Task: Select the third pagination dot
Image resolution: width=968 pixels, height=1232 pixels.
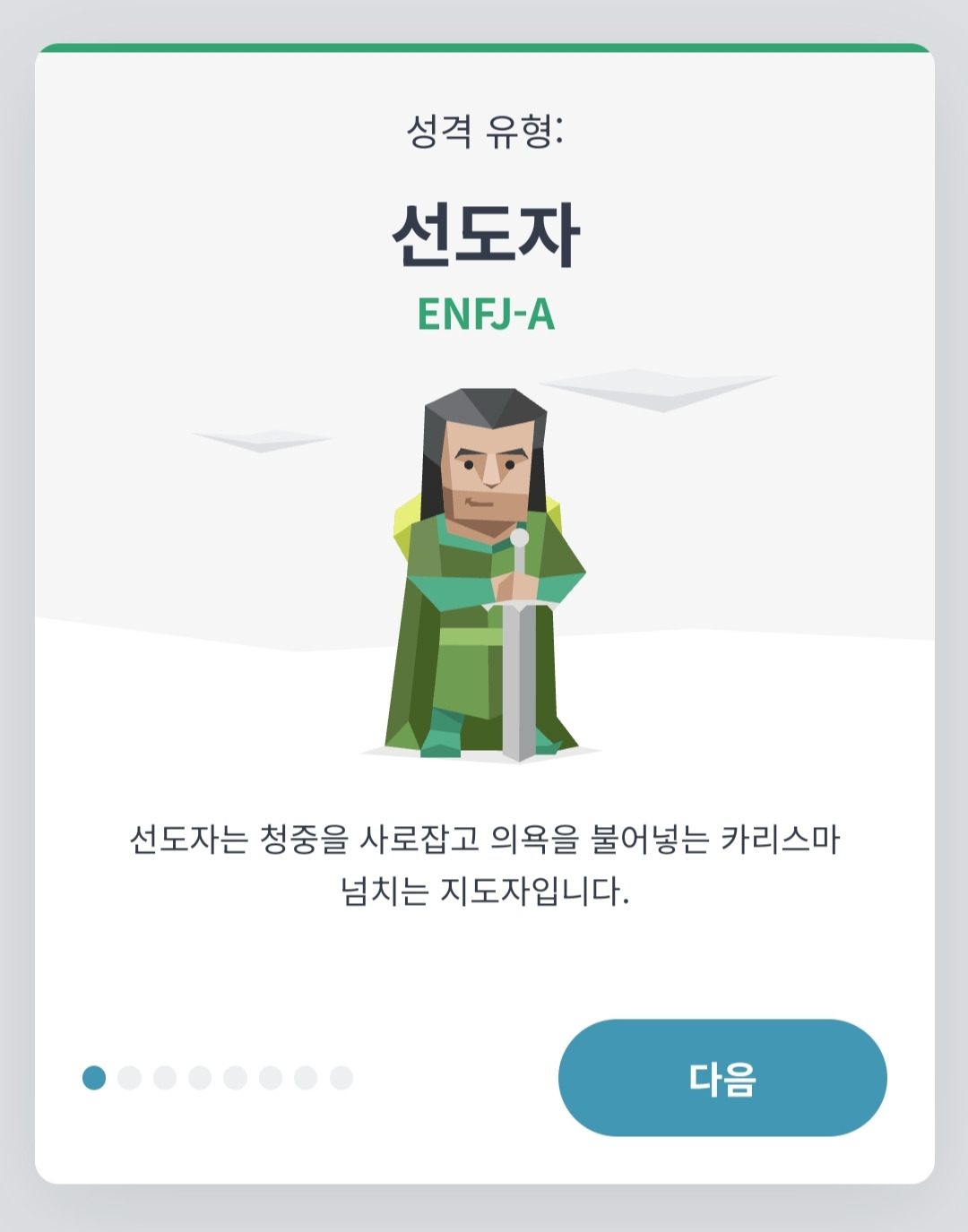Action: click(x=165, y=1076)
